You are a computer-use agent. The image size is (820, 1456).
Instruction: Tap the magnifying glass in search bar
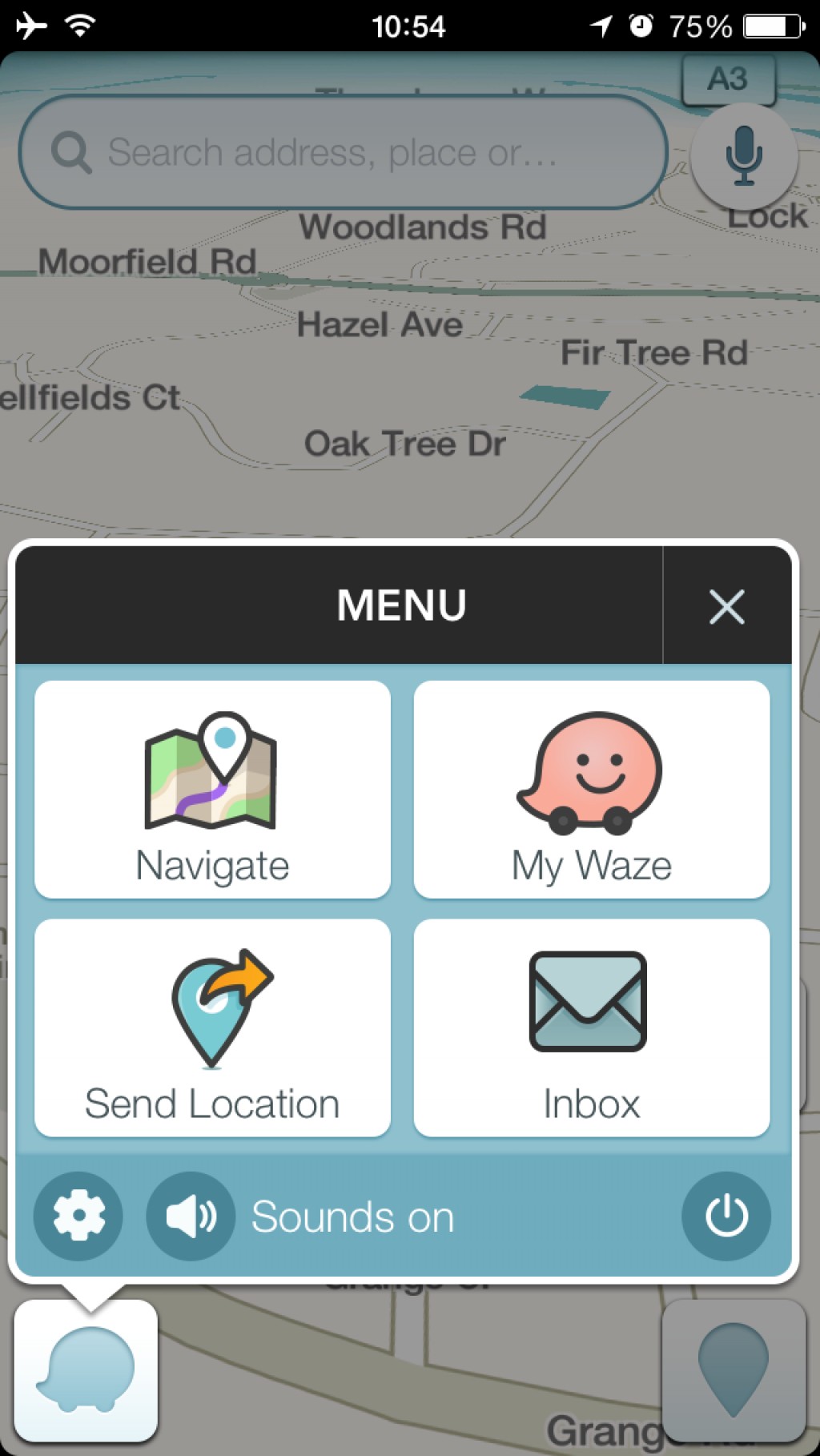tap(73, 152)
